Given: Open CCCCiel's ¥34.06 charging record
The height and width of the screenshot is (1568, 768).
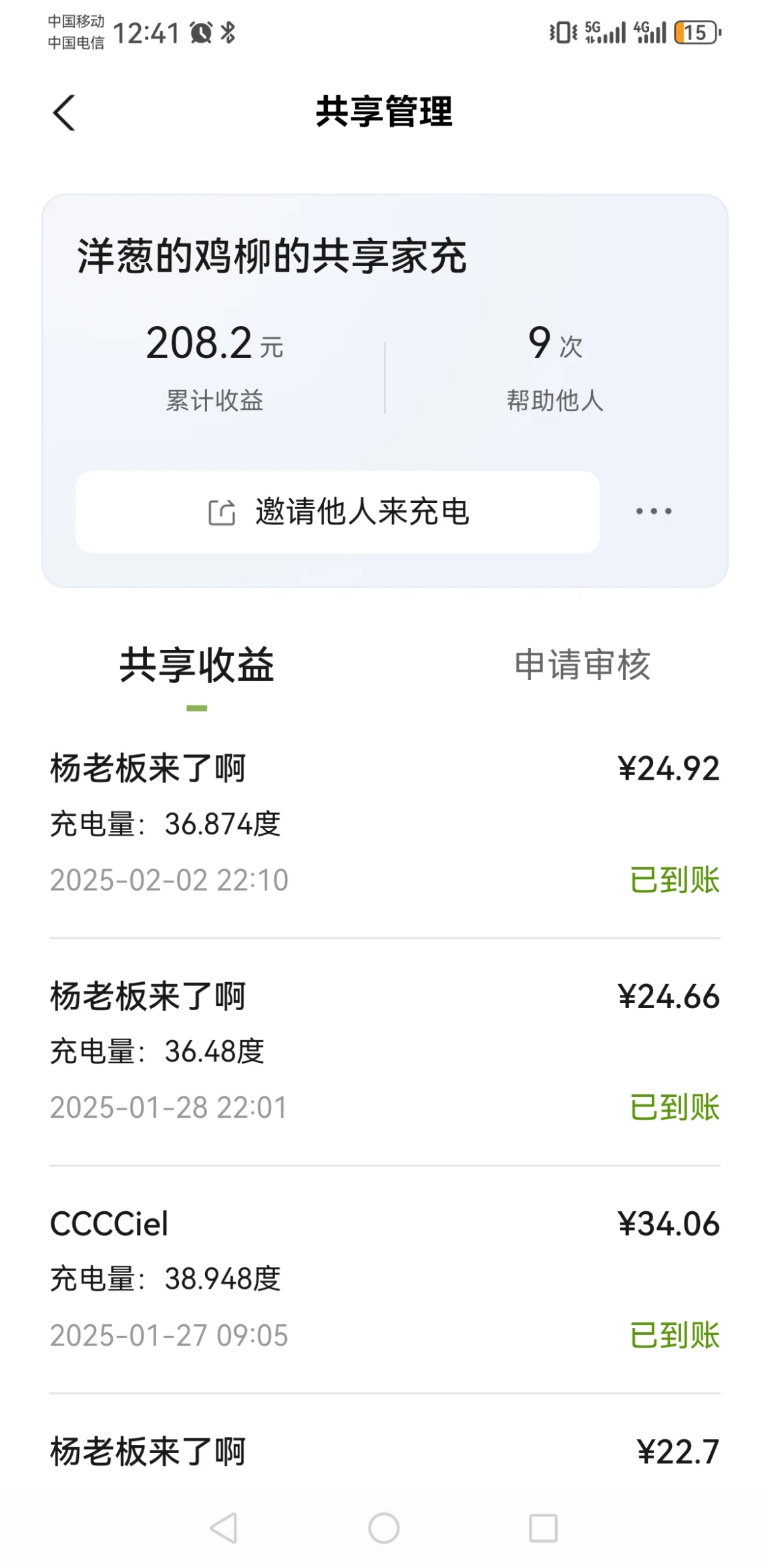Looking at the screenshot, I should point(385,1279).
